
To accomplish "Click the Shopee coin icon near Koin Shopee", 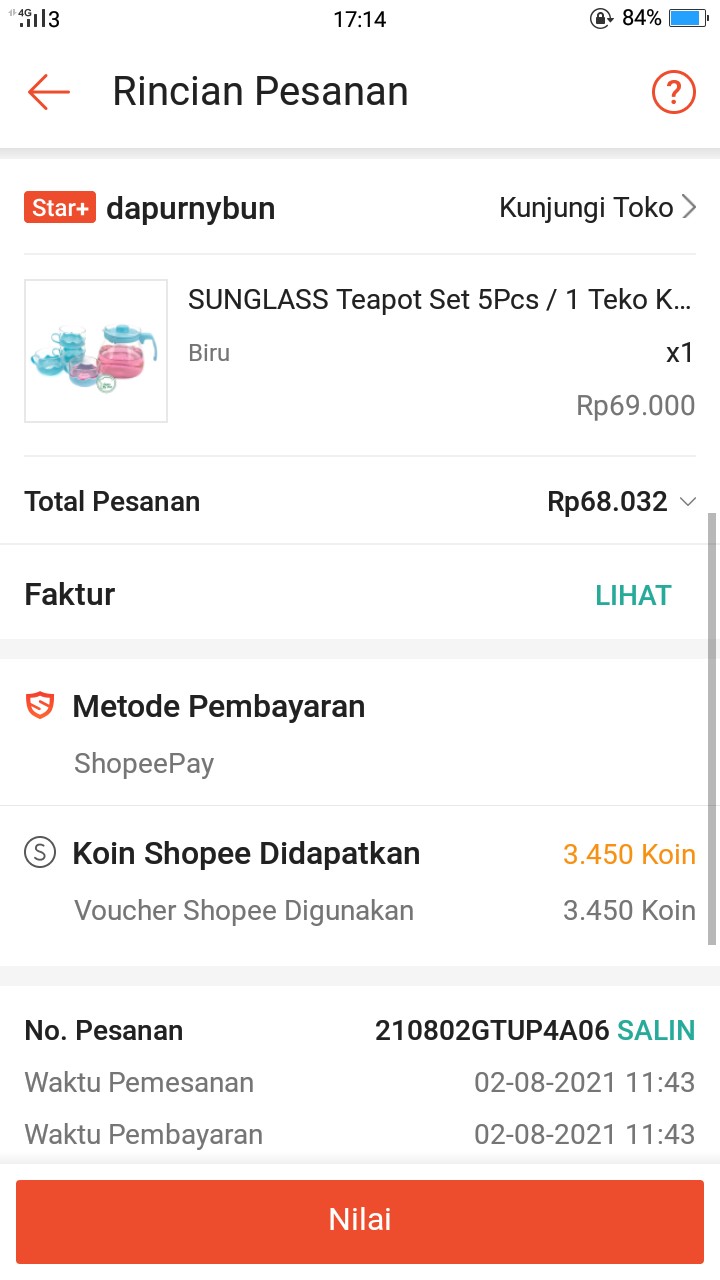I will (39, 853).
